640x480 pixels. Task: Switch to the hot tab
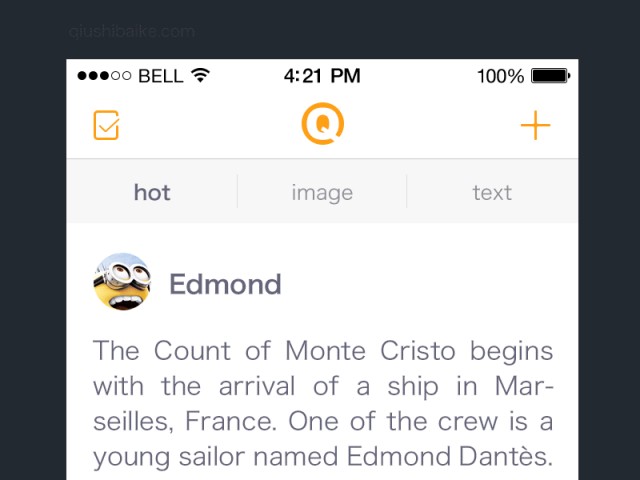pos(152,192)
